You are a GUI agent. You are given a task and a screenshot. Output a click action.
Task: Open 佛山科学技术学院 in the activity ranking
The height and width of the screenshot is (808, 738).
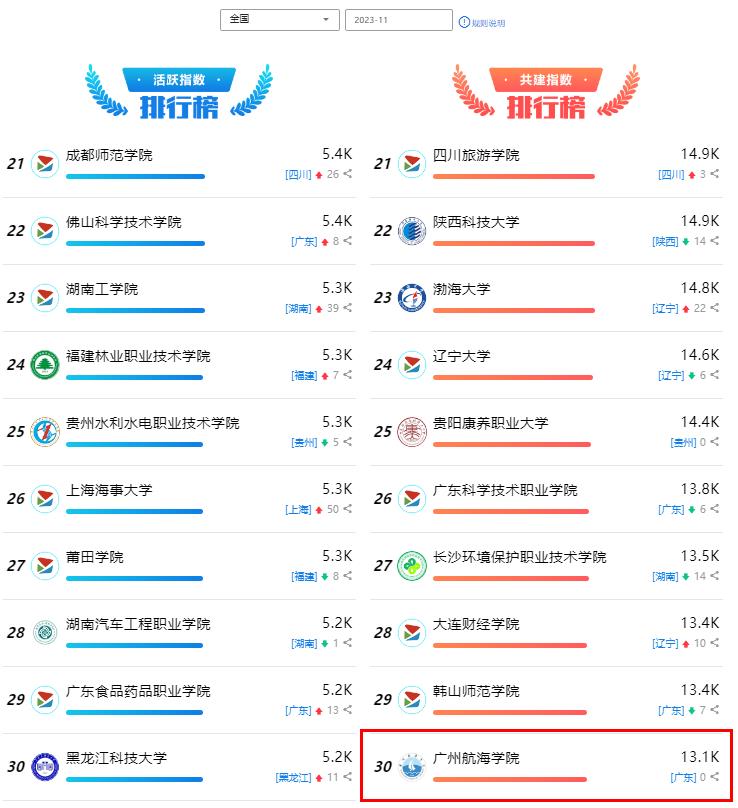tap(123, 222)
